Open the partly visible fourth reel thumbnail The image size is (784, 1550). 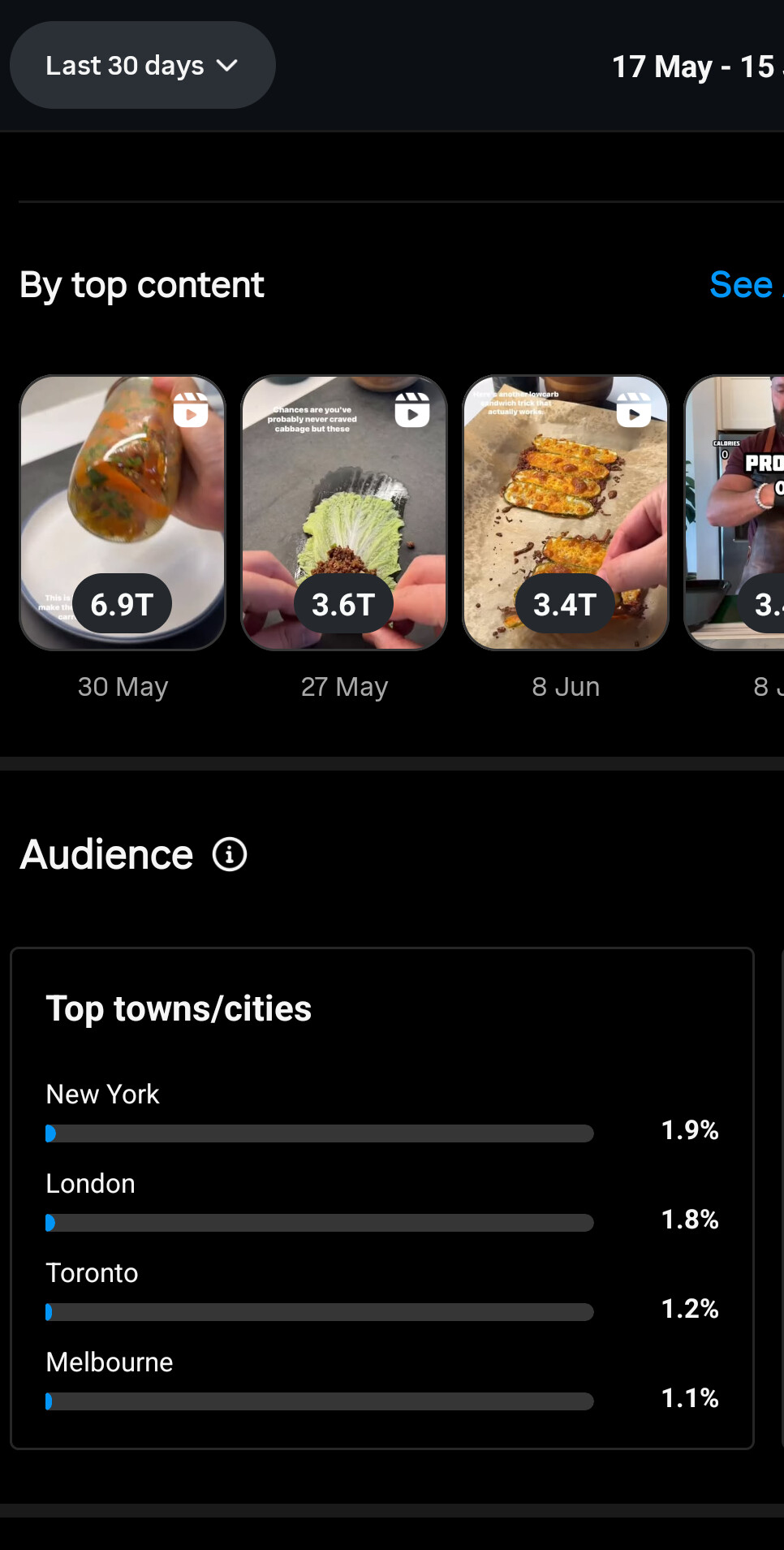734,512
